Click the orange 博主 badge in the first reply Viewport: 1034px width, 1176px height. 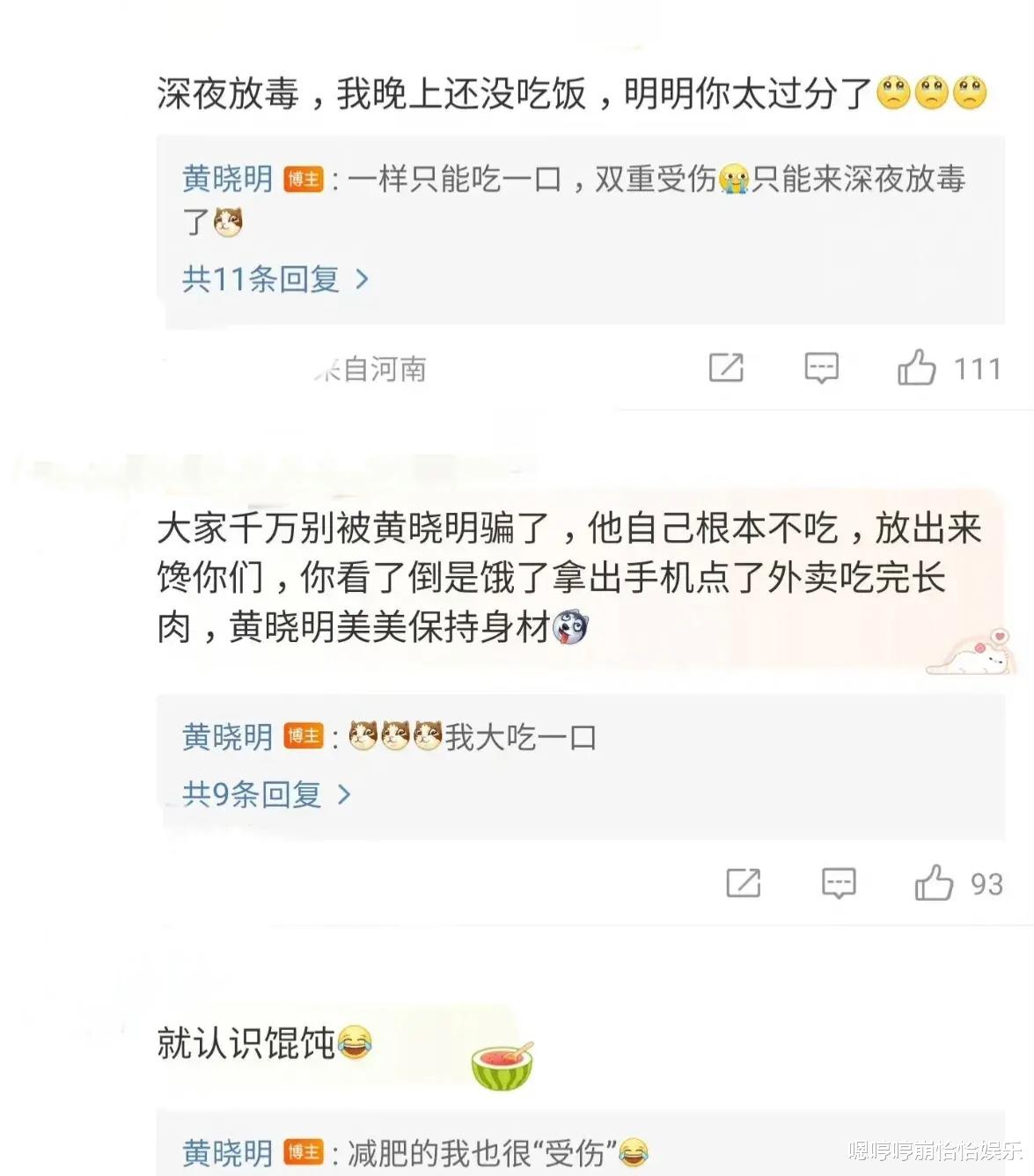point(304,180)
